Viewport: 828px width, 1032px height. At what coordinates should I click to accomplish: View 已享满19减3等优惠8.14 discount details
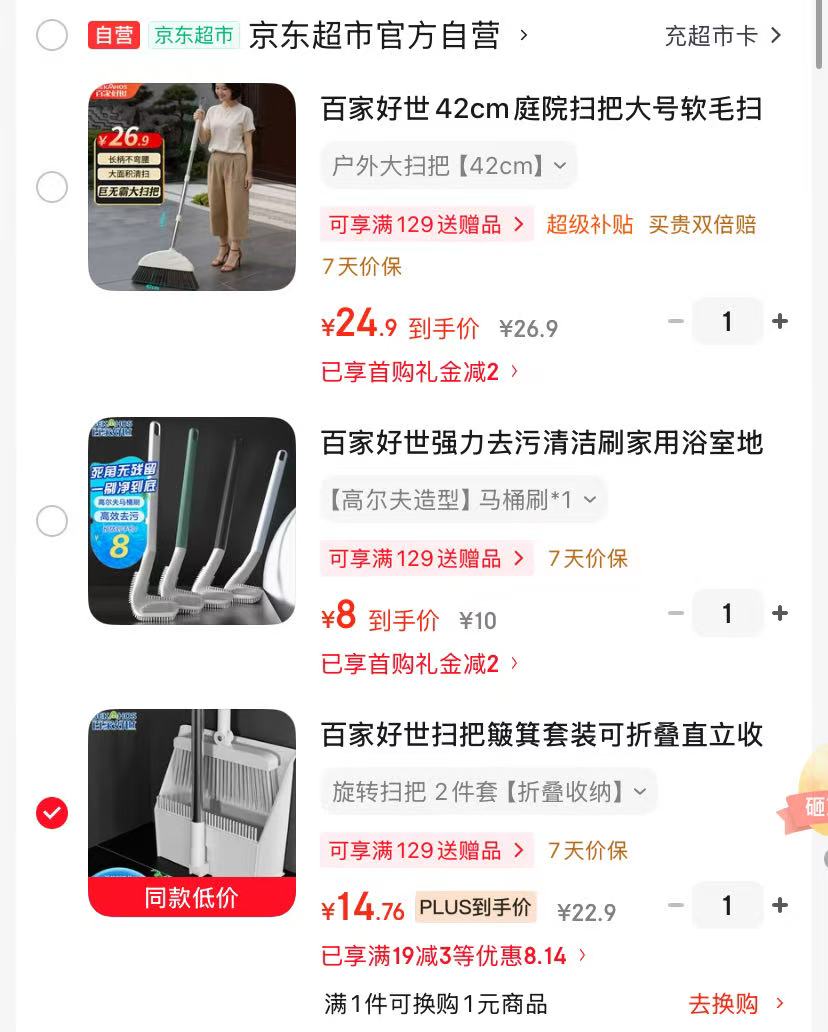[453, 956]
